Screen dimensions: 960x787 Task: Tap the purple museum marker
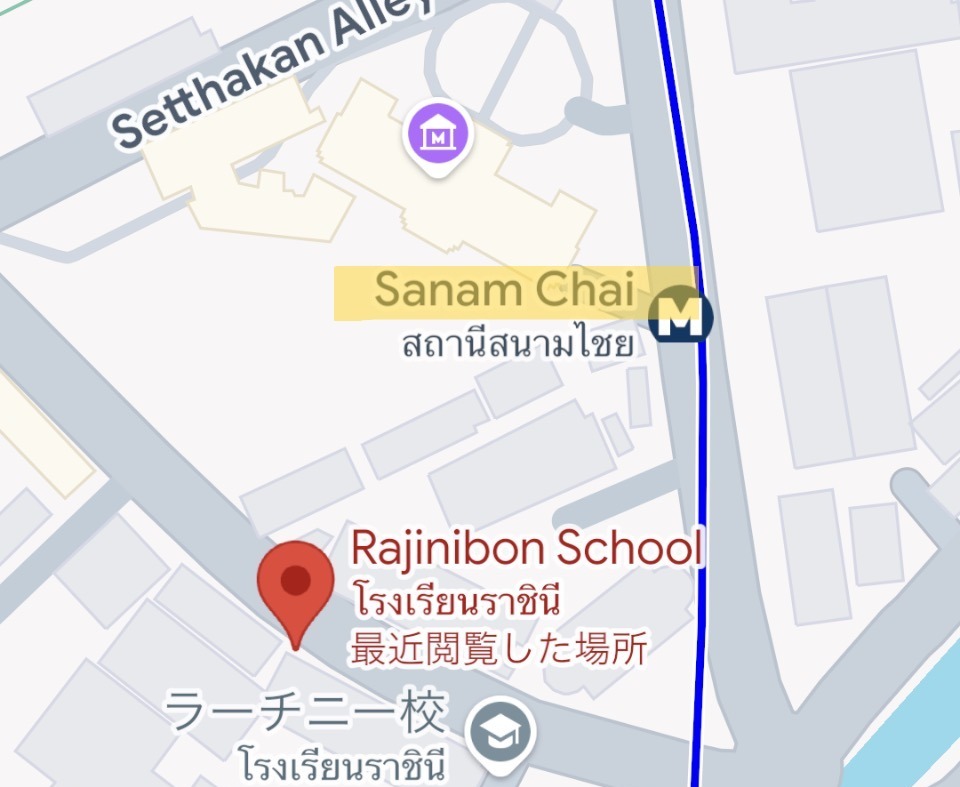click(x=438, y=137)
